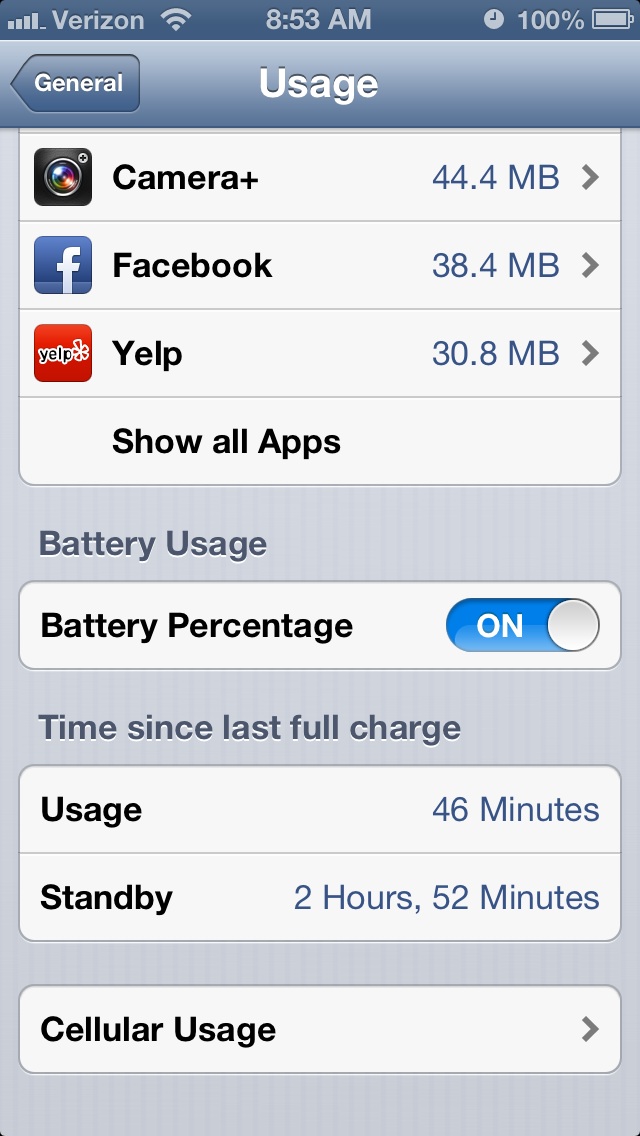View Yelp app storage usage
This screenshot has height=1136, width=640.
tap(320, 354)
